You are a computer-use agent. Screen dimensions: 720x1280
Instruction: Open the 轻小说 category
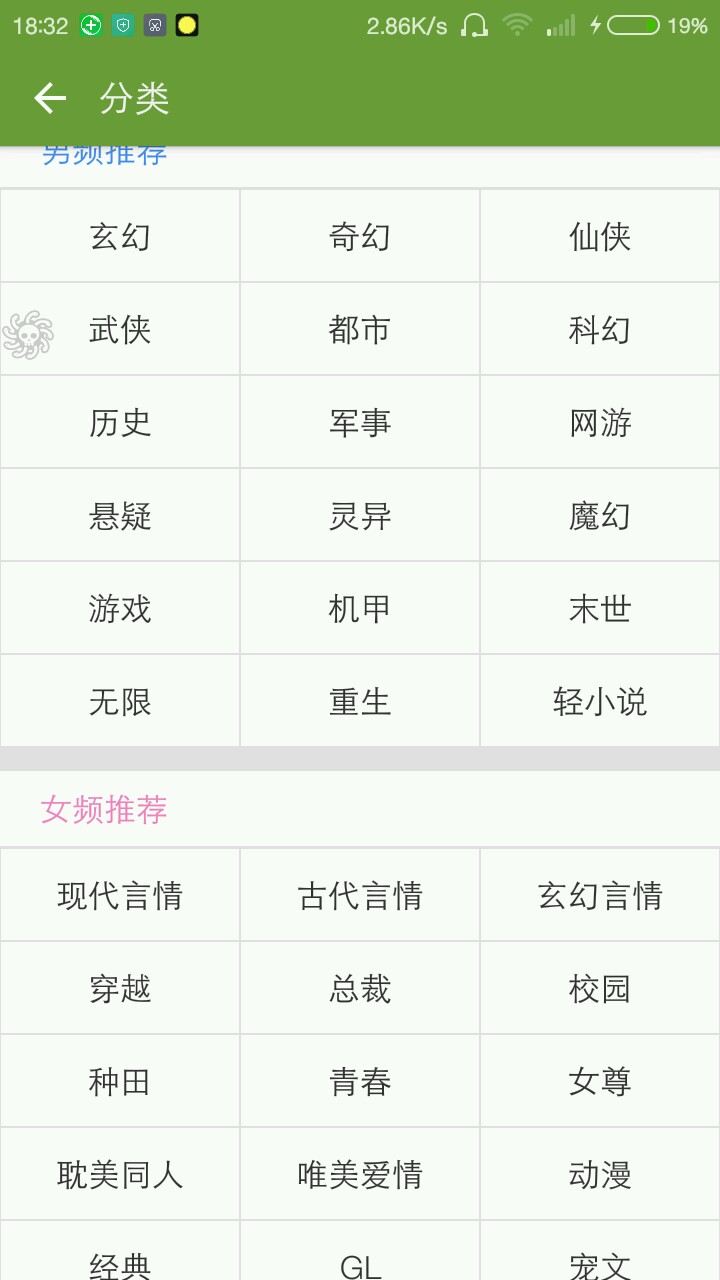tap(600, 702)
